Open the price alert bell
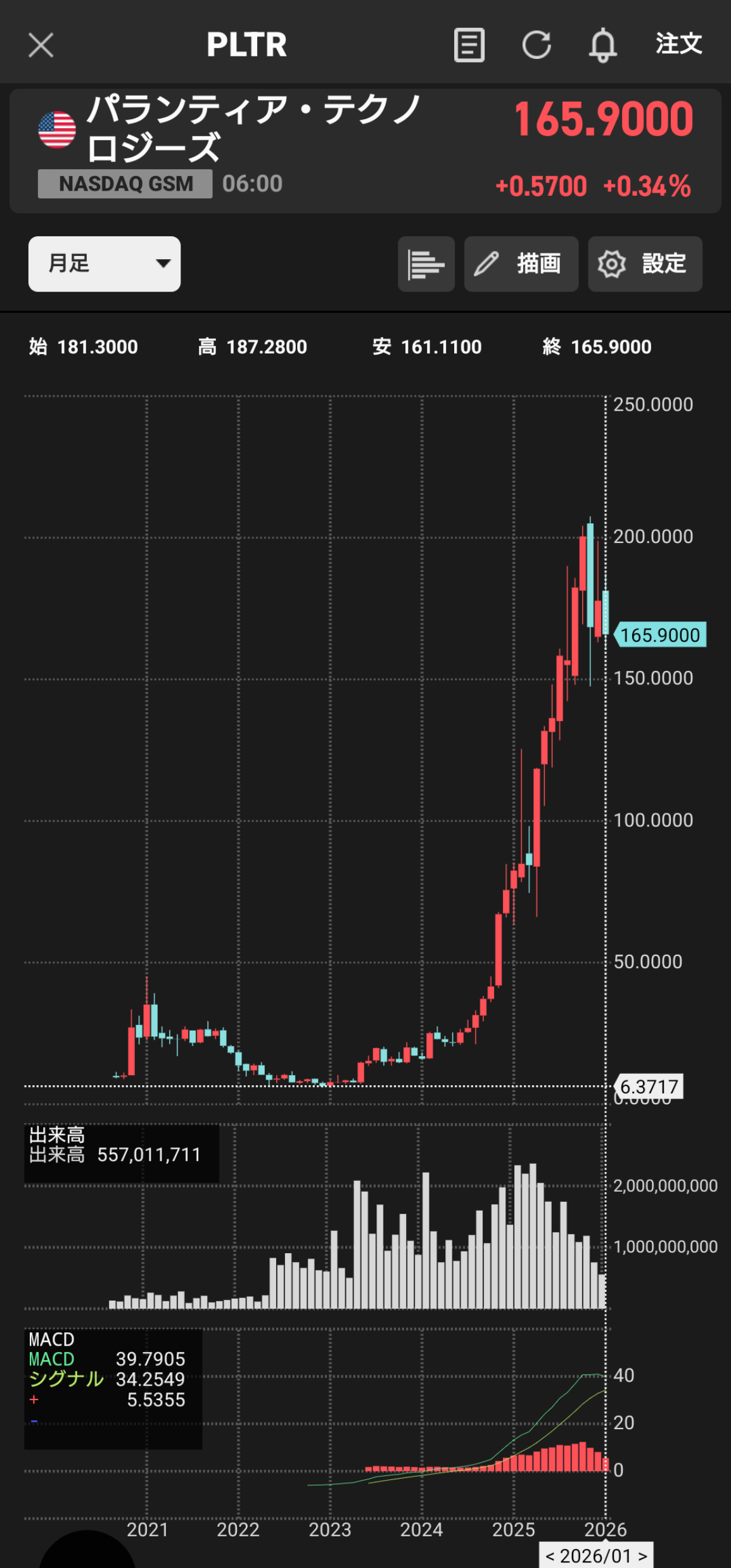The image size is (731, 1568). [x=602, y=45]
